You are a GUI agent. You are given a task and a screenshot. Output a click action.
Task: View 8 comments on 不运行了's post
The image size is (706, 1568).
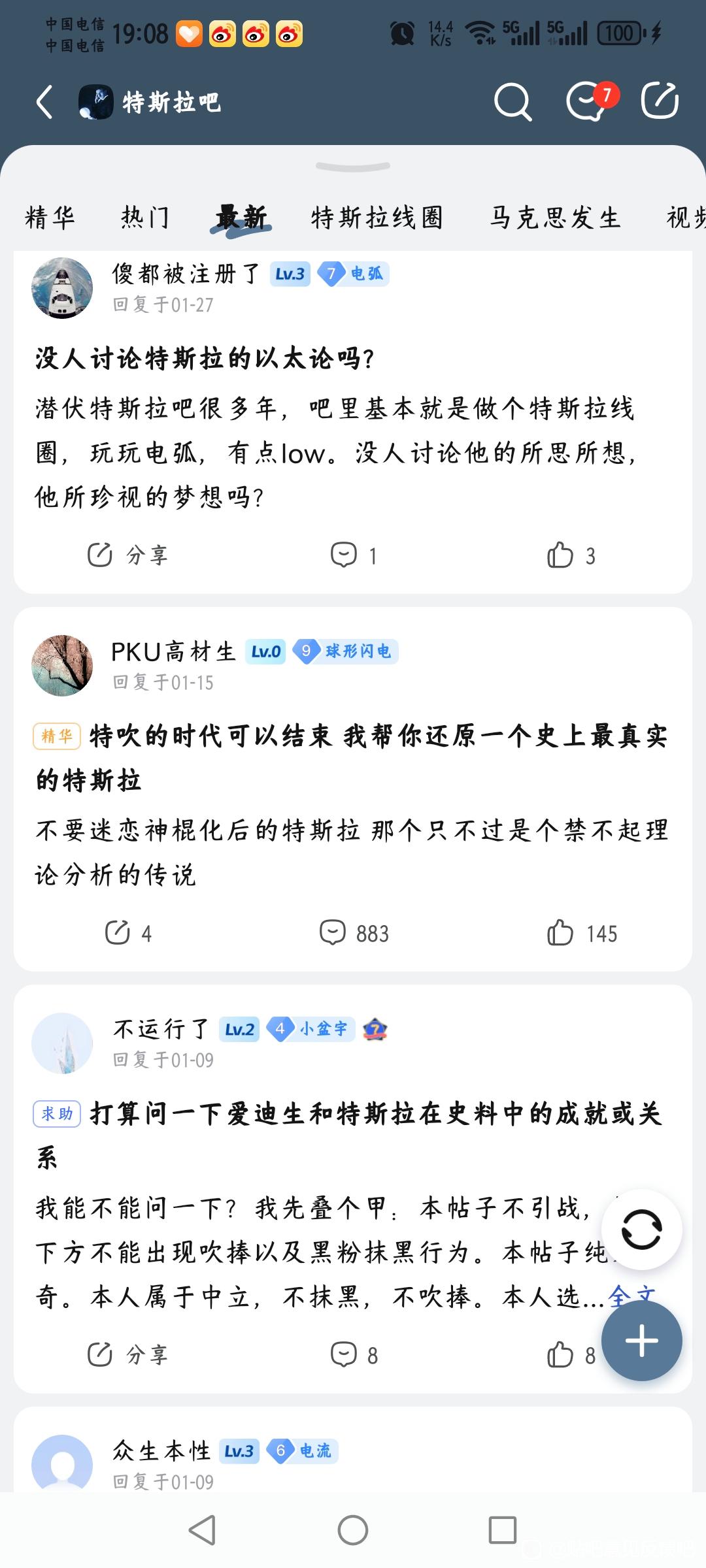(x=354, y=1355)
